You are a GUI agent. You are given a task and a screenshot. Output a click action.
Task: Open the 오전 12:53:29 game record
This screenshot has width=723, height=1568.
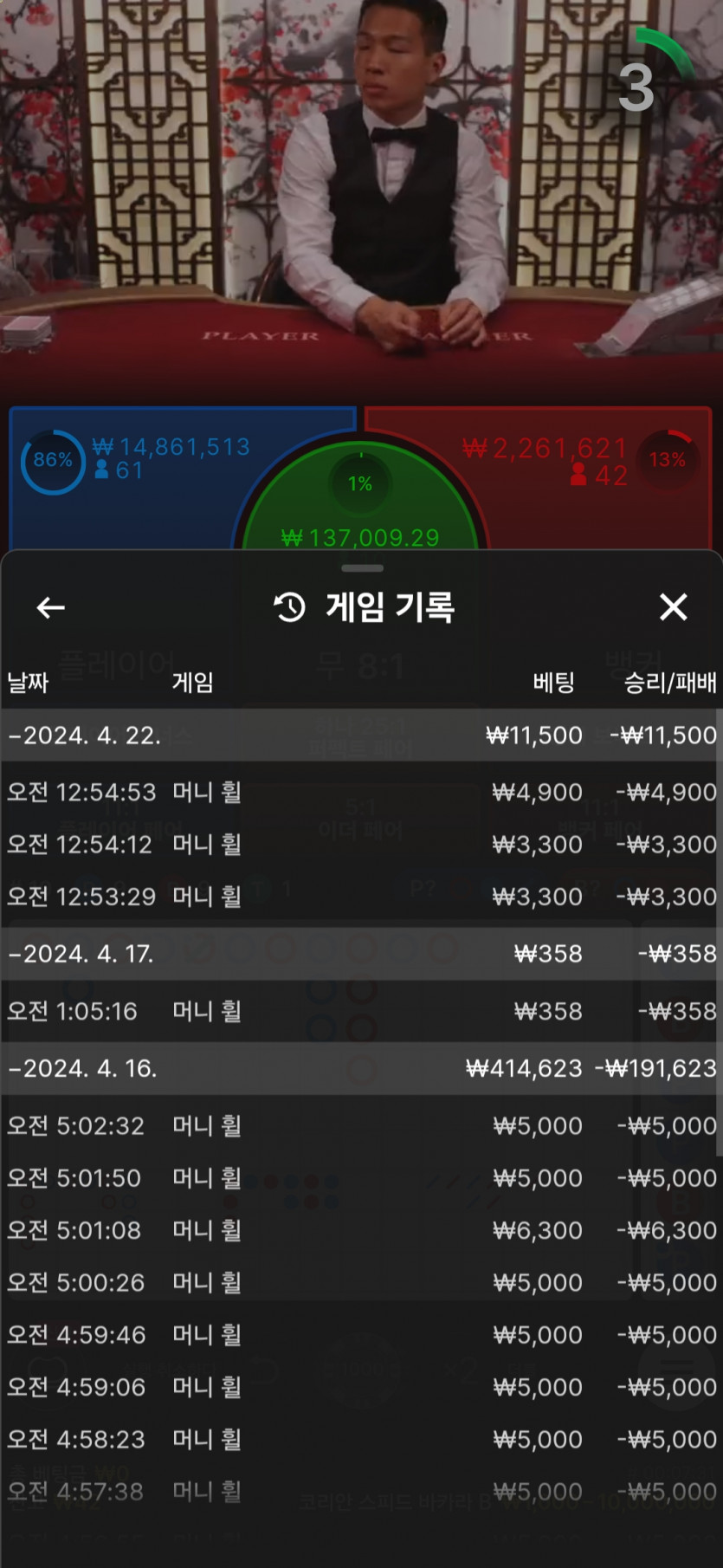(361, 896)
